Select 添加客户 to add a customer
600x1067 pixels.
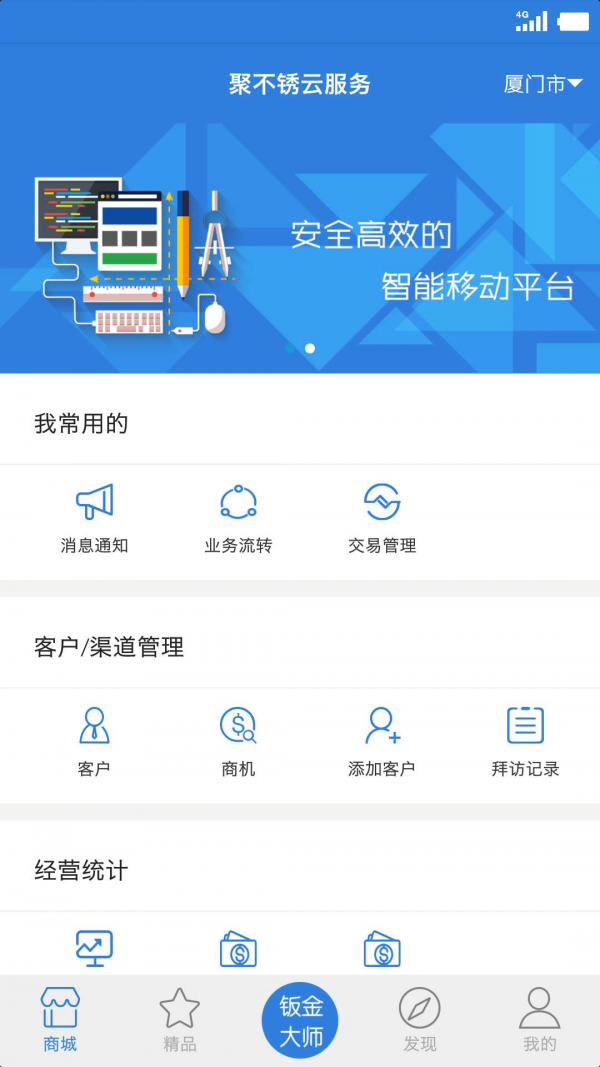pyautogui.click(x=382, y=741)
